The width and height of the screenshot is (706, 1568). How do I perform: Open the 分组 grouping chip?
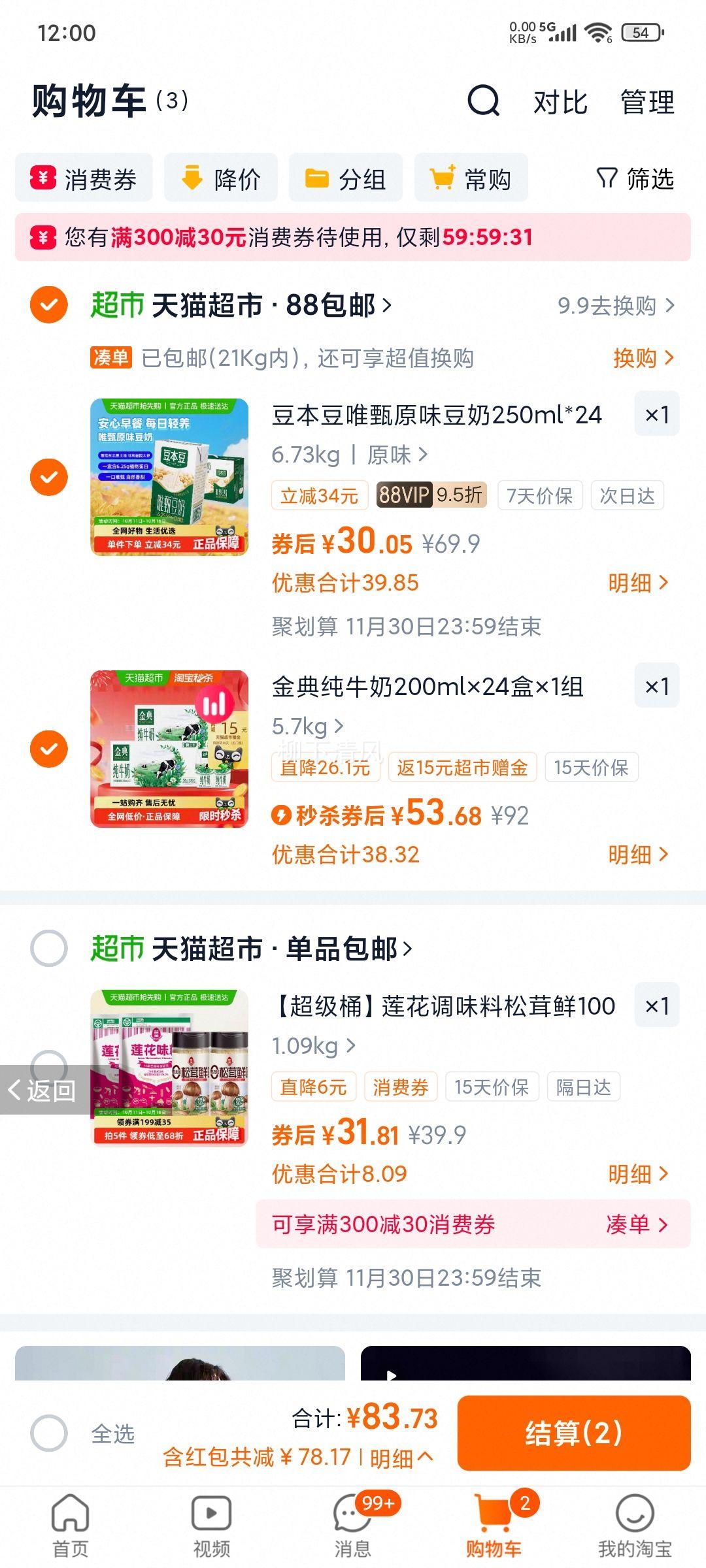click(x=346, y=178)
